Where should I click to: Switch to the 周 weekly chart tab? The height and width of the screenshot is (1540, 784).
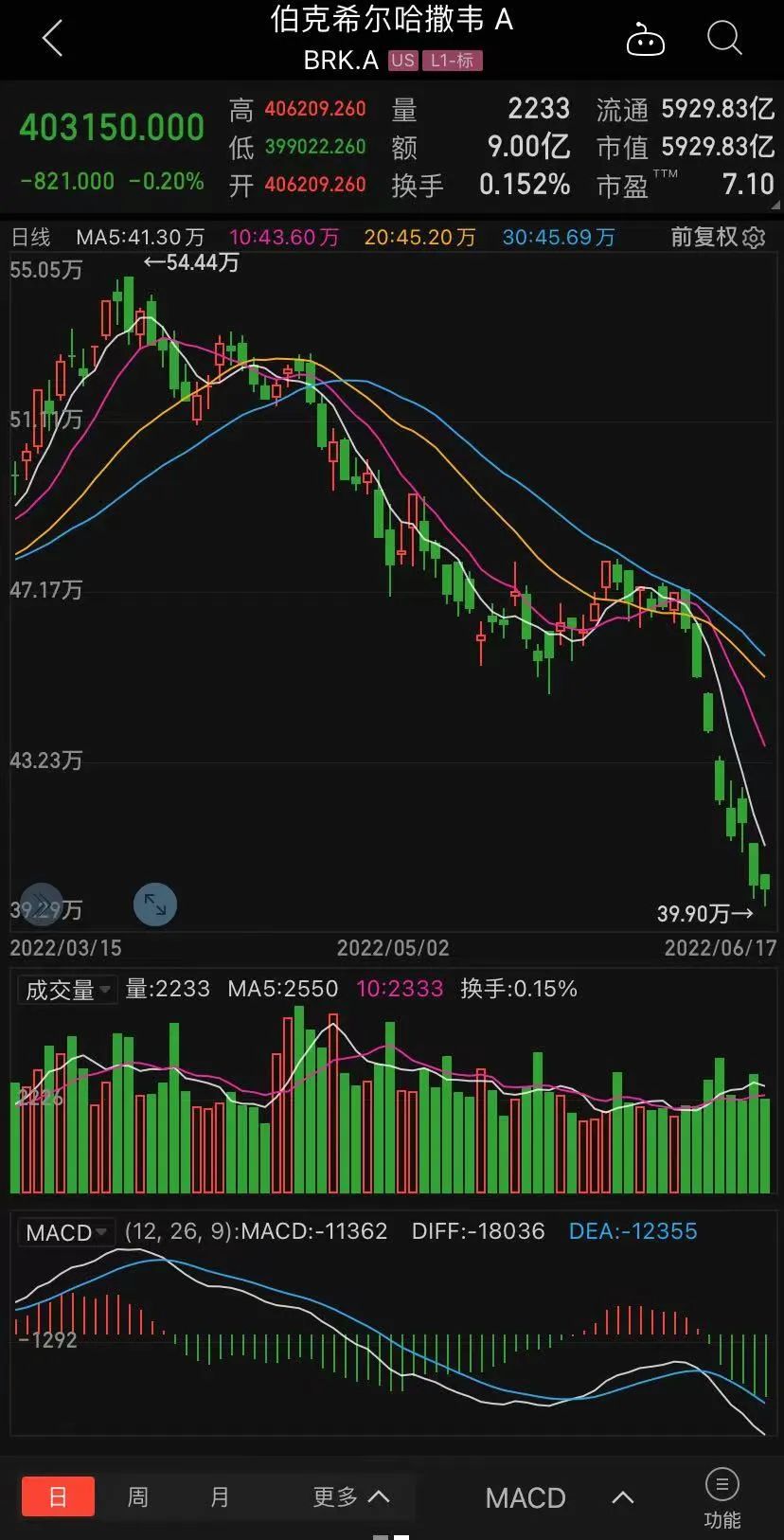pyautogui.click(x=138, y=1496)
